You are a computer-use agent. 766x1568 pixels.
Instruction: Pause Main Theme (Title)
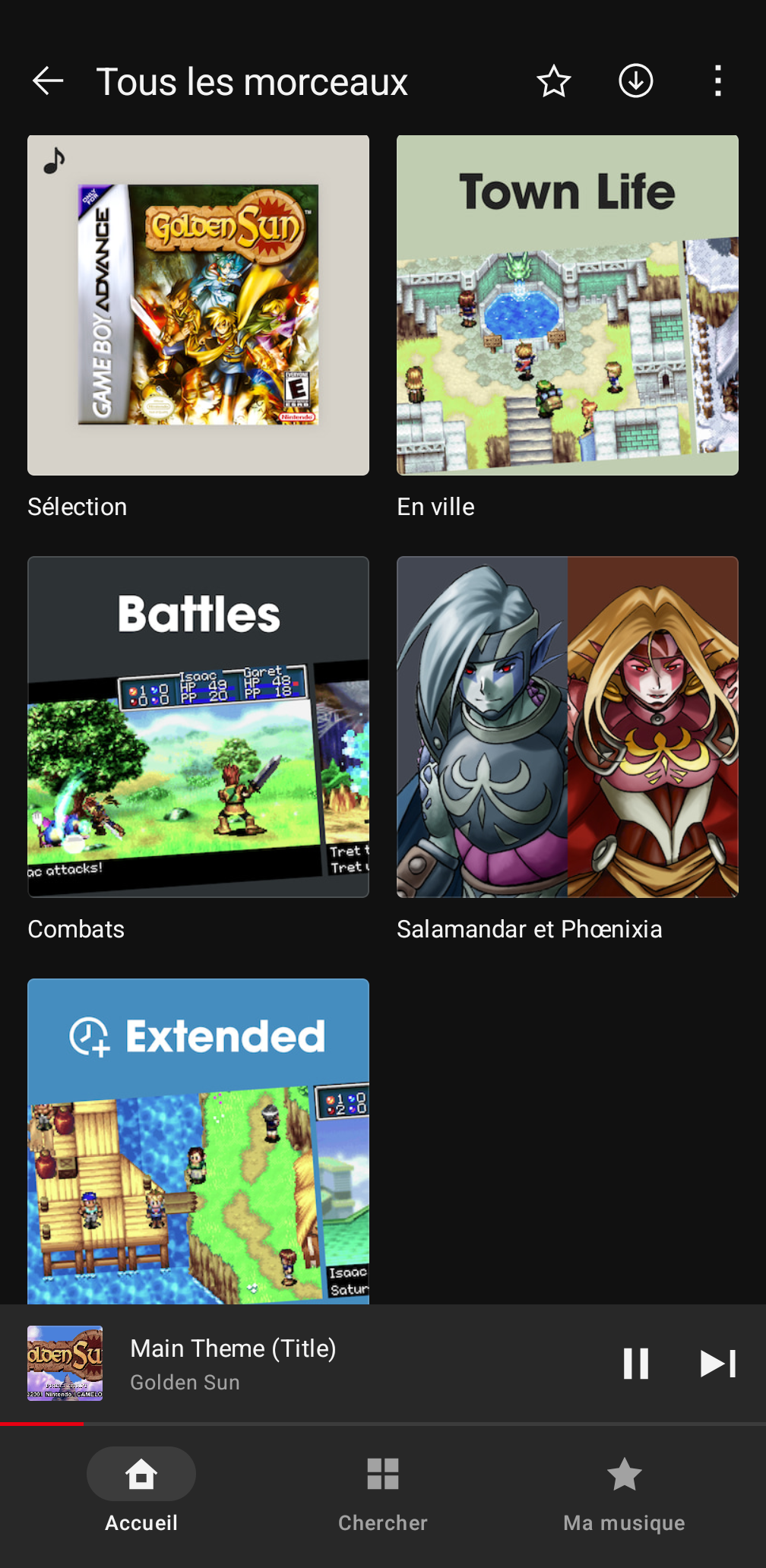click(x=636, y=1364)
